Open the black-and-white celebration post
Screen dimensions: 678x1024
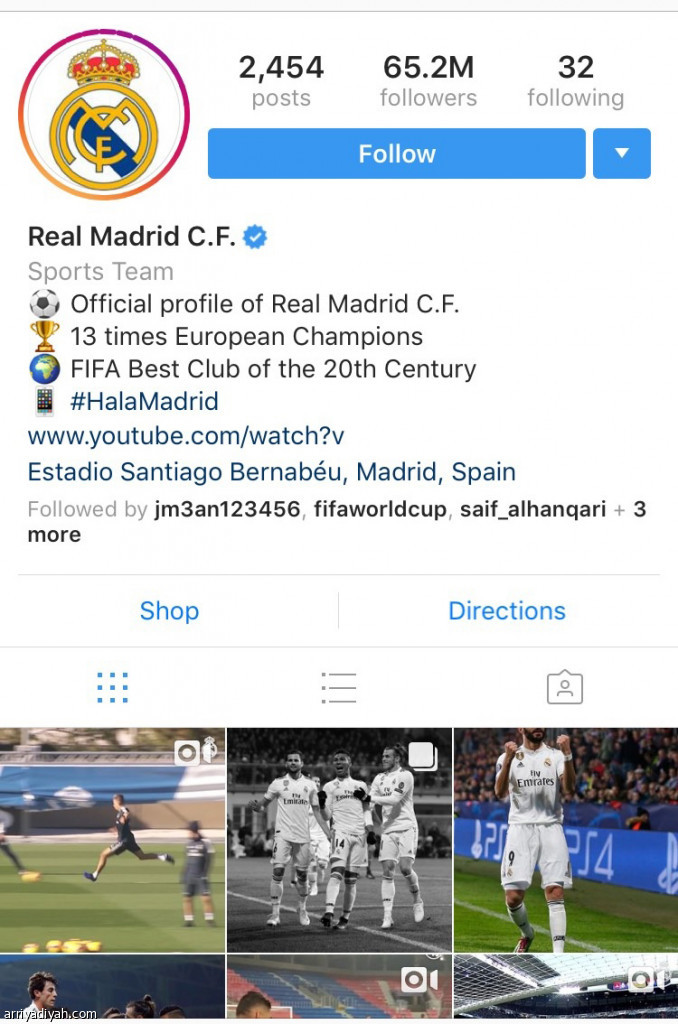(x=339, y=840)
